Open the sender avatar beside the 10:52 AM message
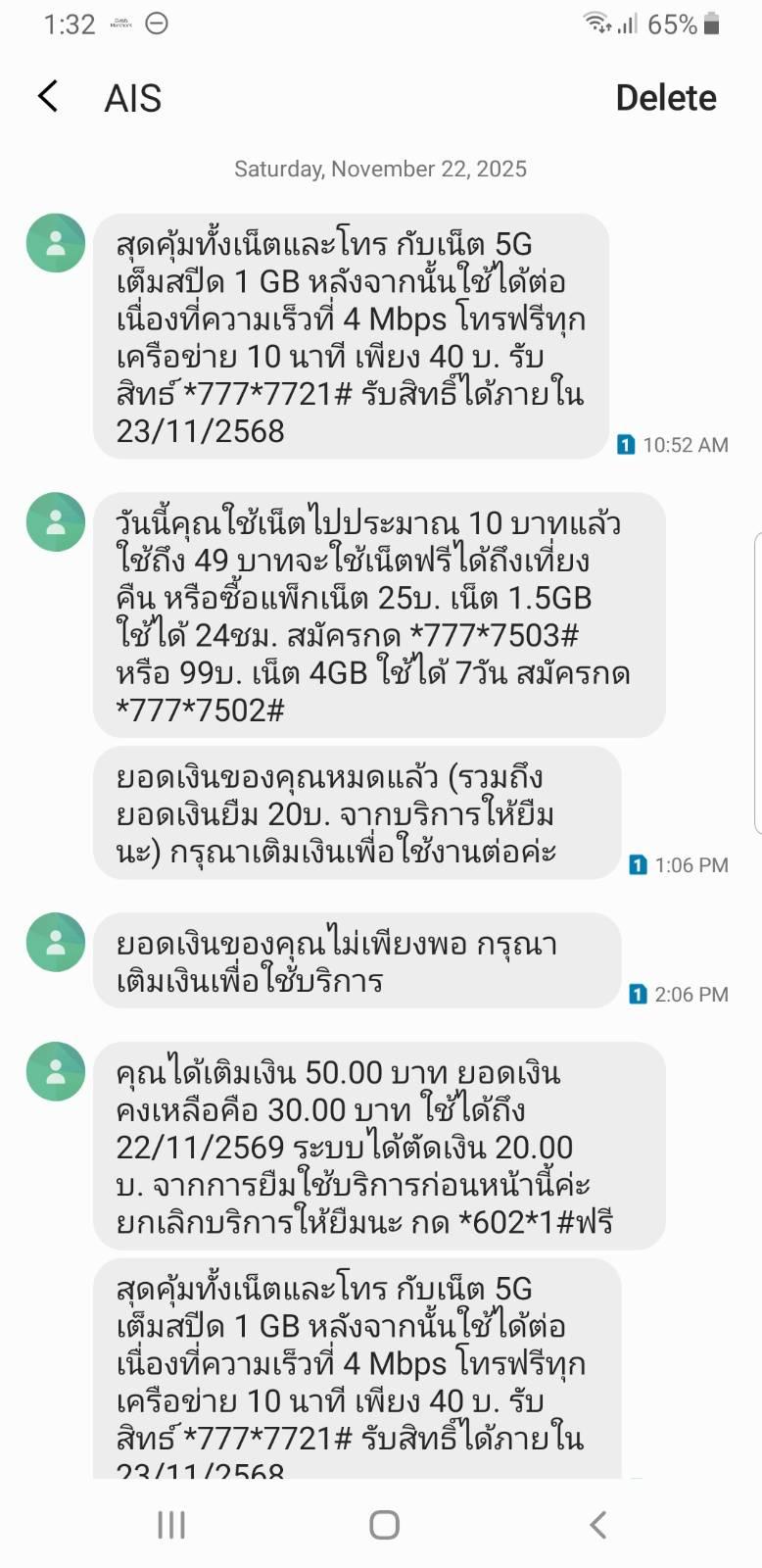Image resolution: width=762 pixels, height=1568 pixels. 56,243
